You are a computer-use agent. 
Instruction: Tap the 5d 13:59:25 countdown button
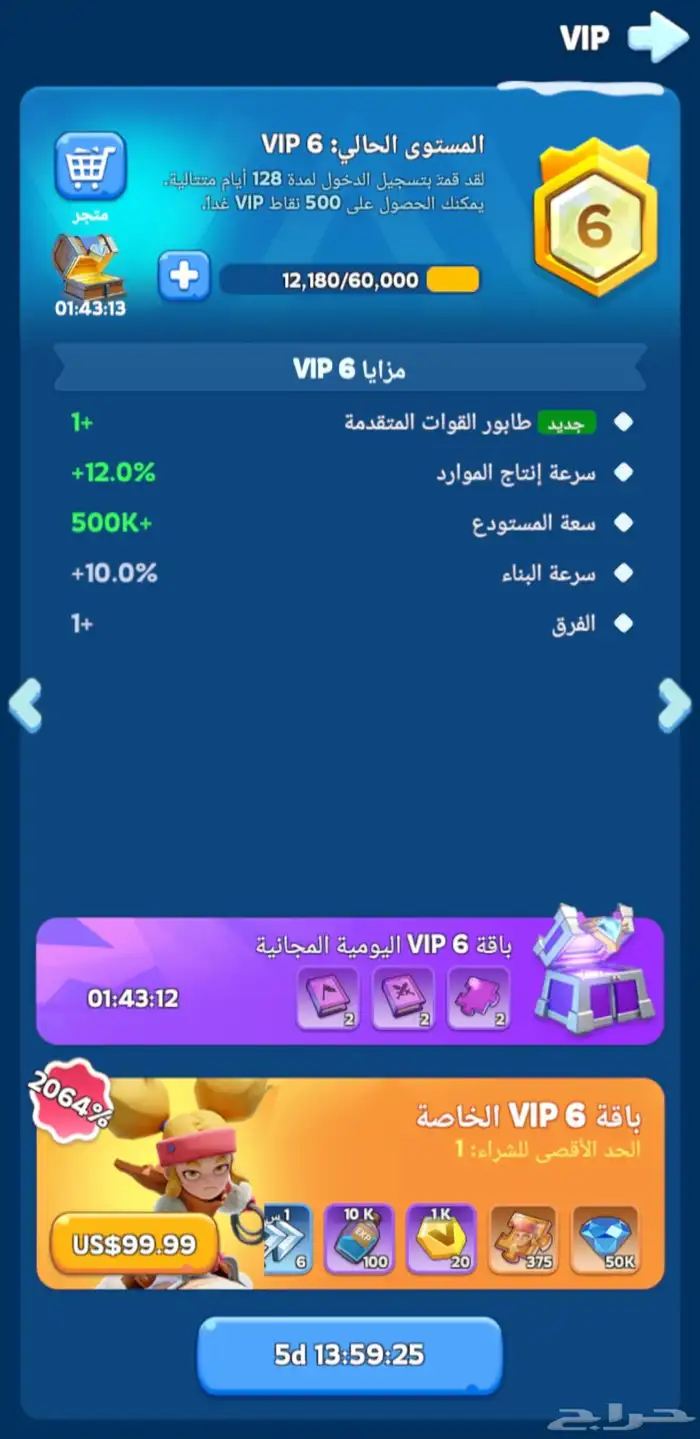[349, 1355]
